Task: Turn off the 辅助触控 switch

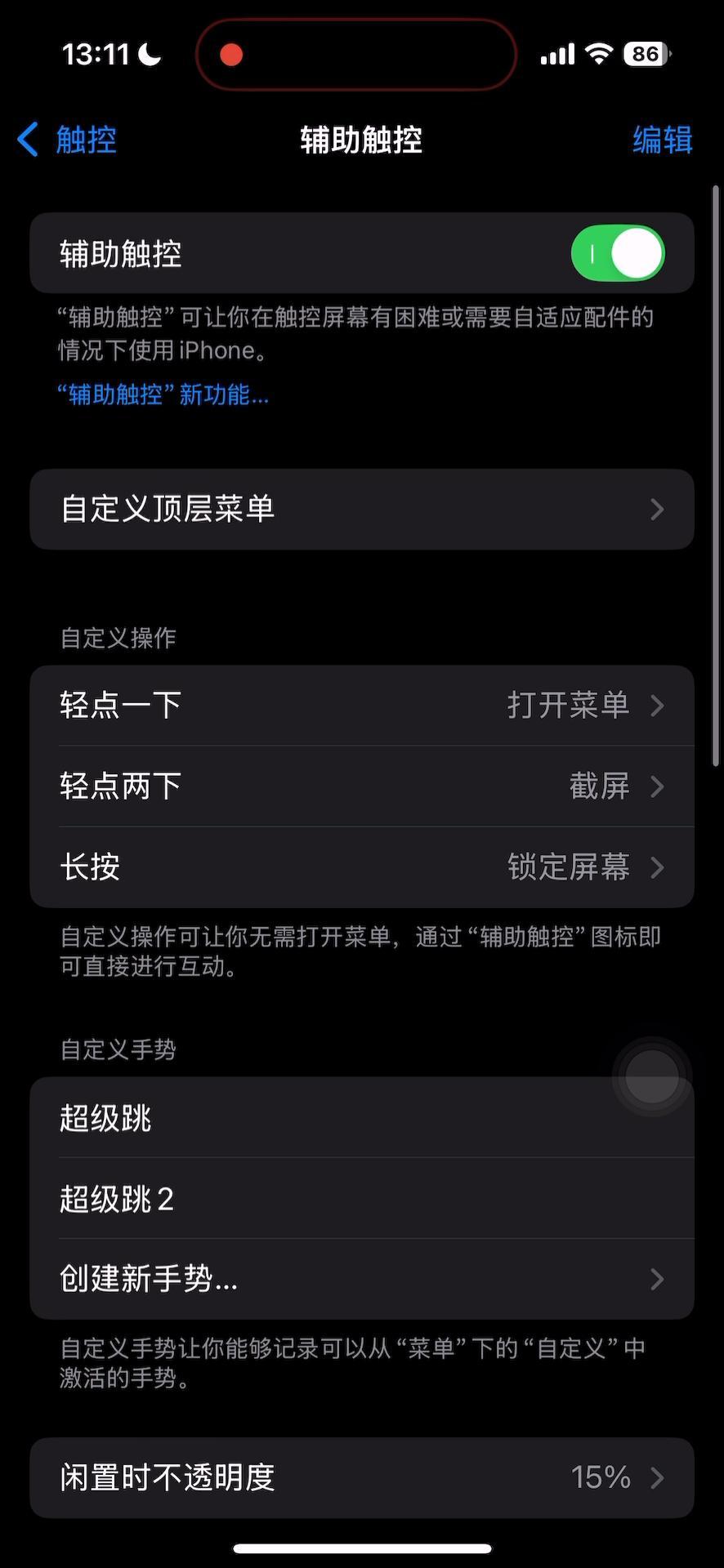Action: point(617,253)
